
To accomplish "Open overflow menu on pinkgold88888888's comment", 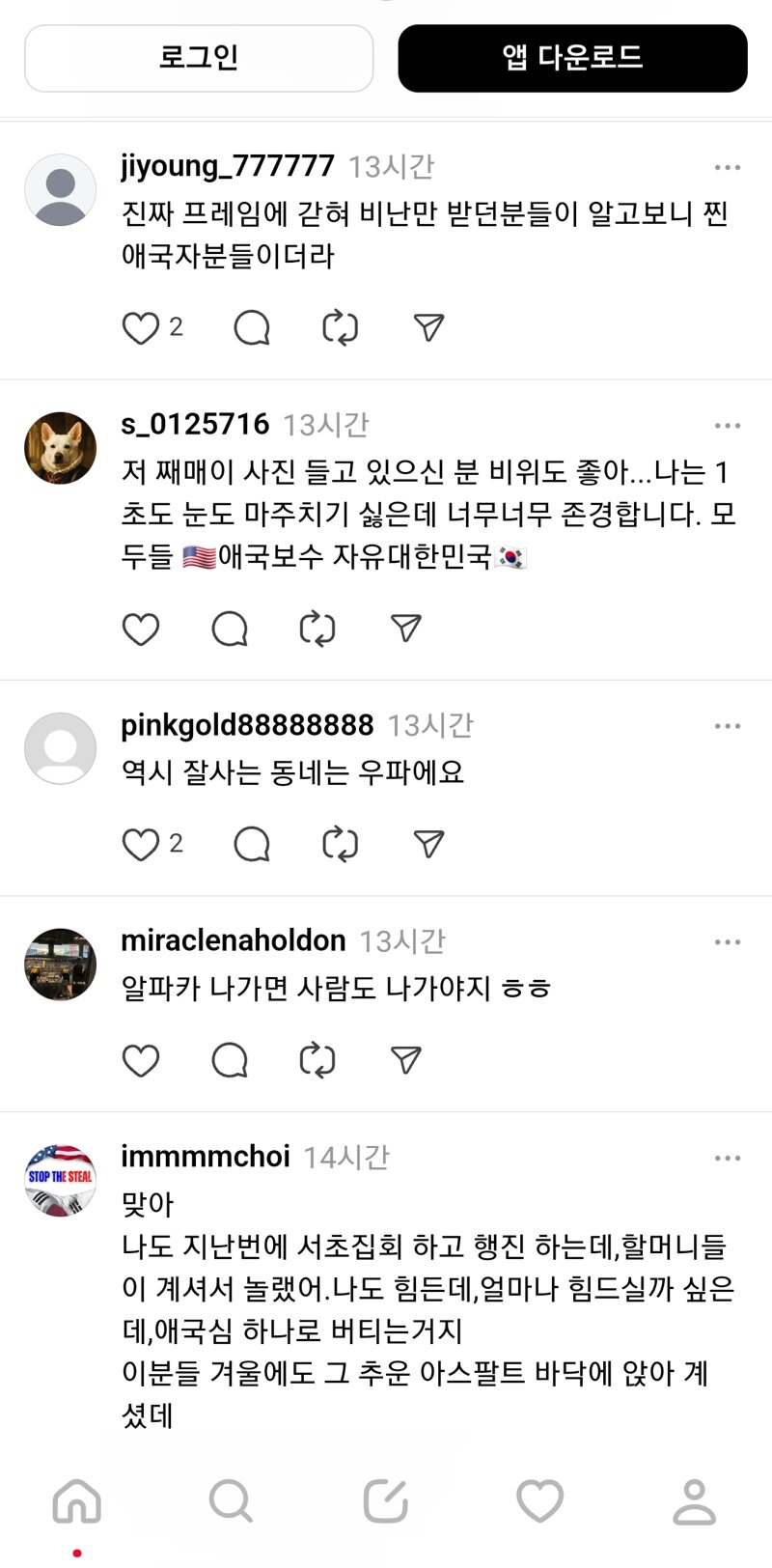I will [x=728, y=726].
